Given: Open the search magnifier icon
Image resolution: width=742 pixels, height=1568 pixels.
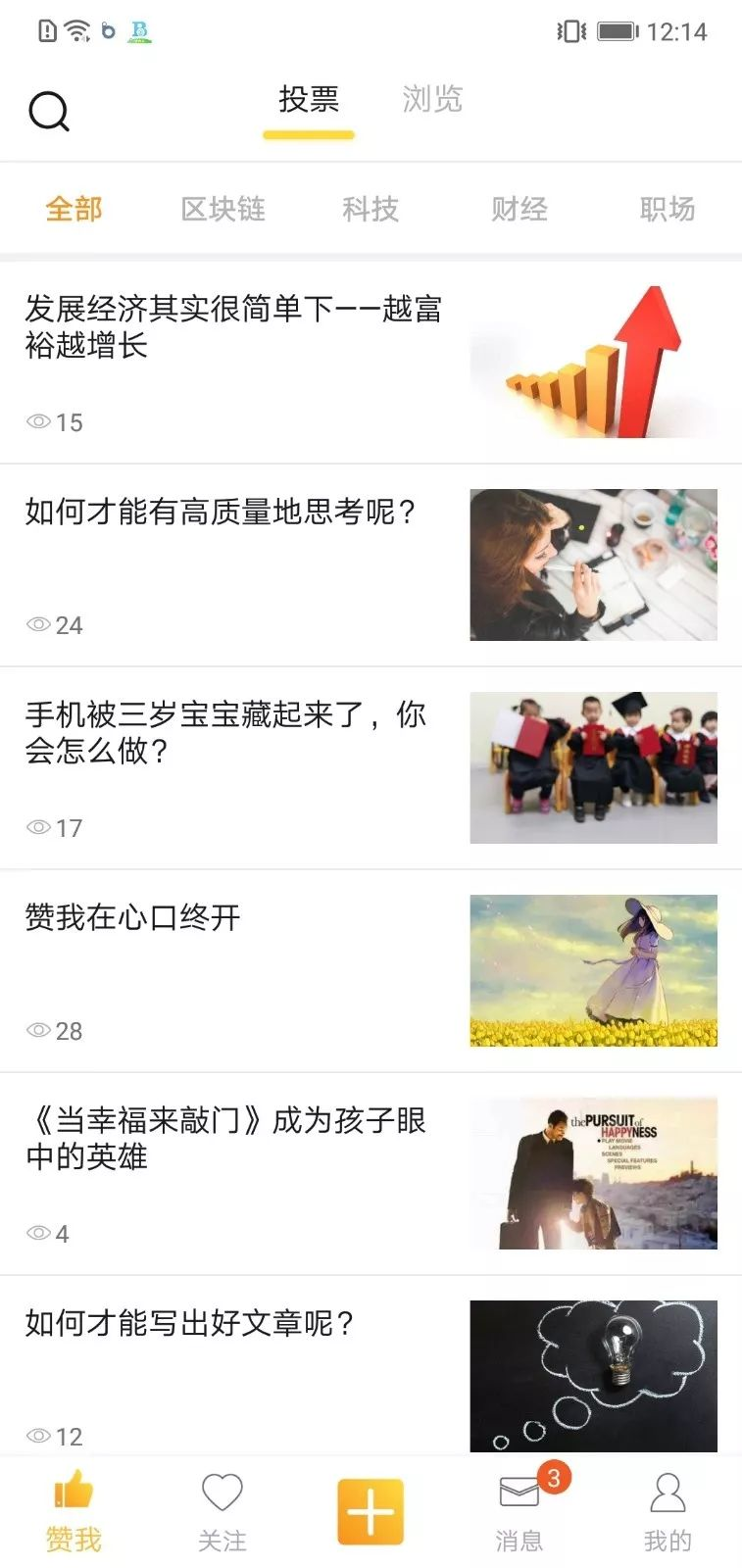Looking at the screenshot, I should (x=49, y=111).
